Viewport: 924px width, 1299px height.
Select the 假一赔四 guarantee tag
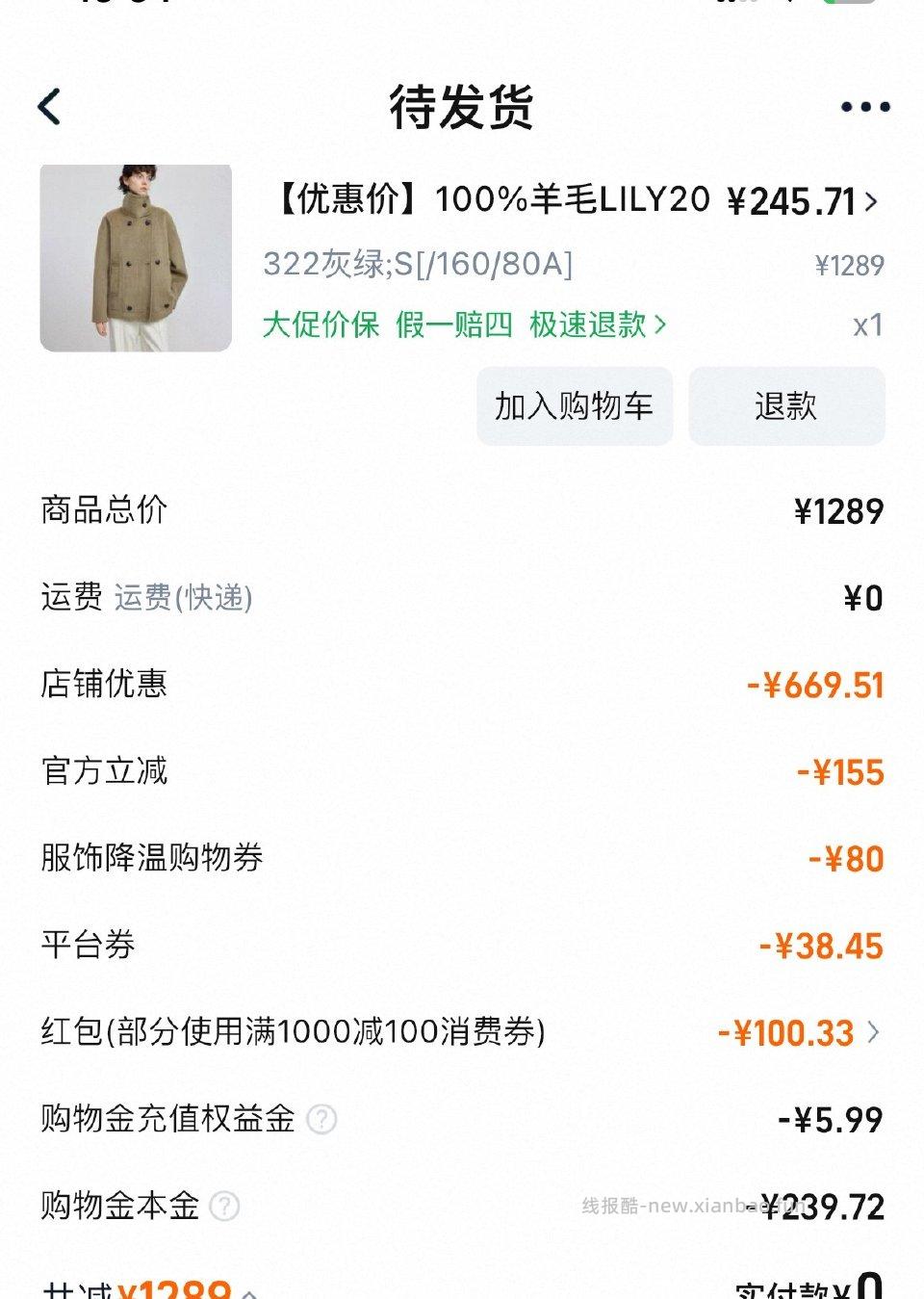click(x=459, y=326)
